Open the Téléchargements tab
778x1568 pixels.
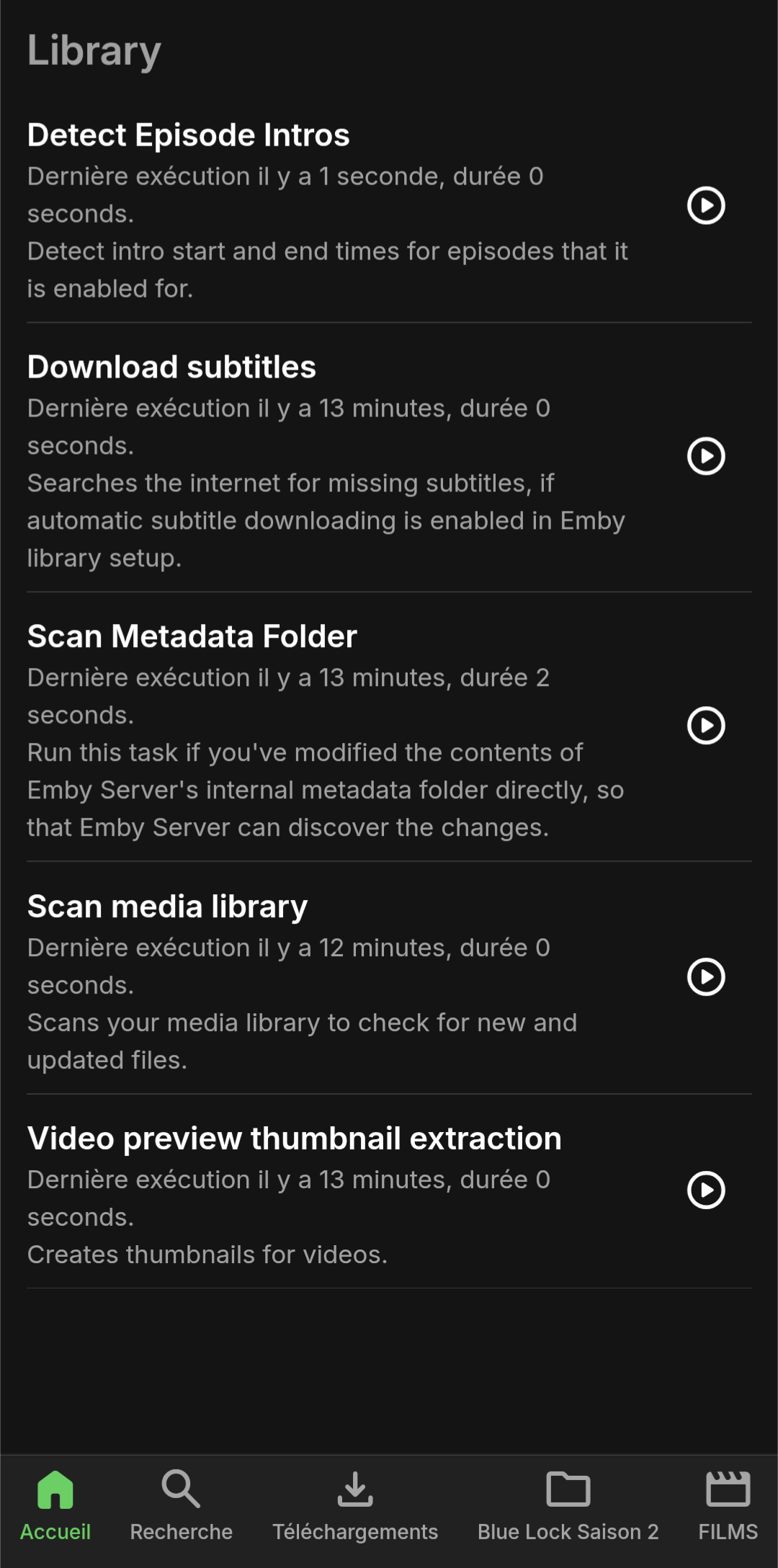point(355,1506)
